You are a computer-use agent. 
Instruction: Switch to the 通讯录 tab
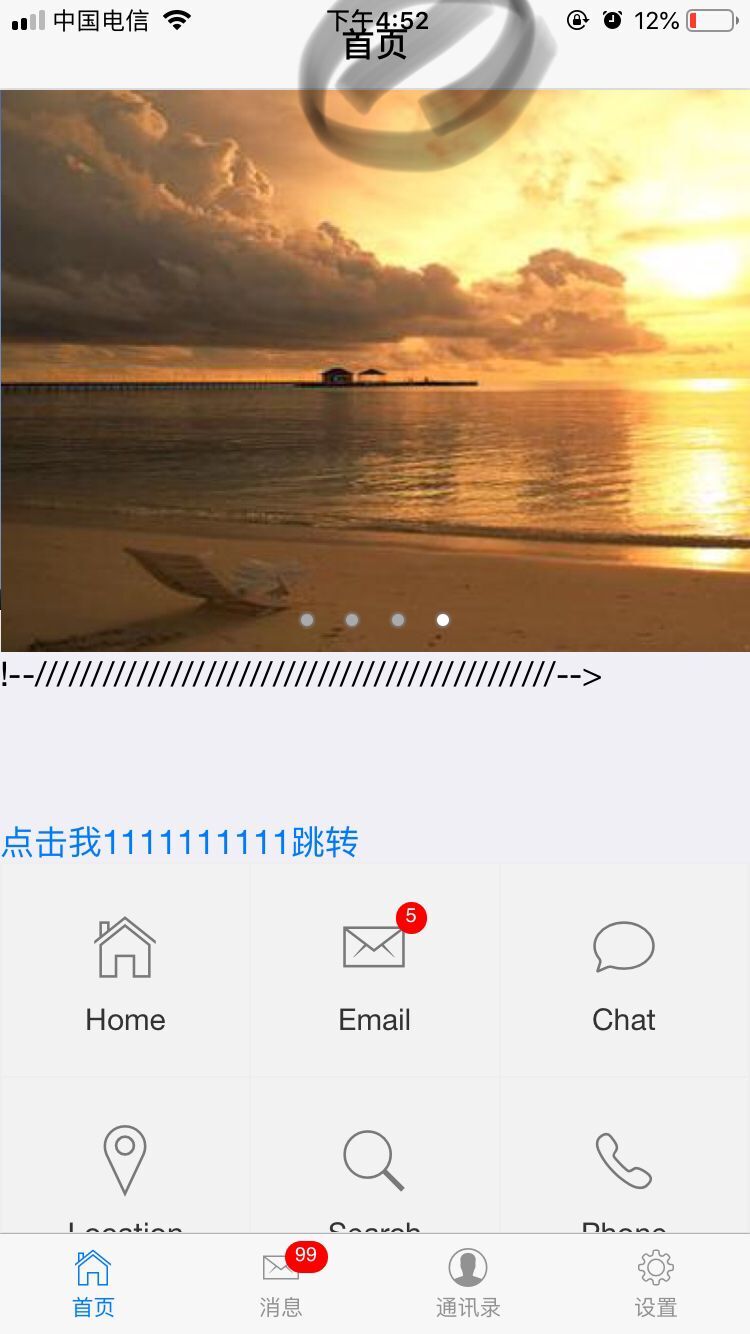(x=468, y=1283)
